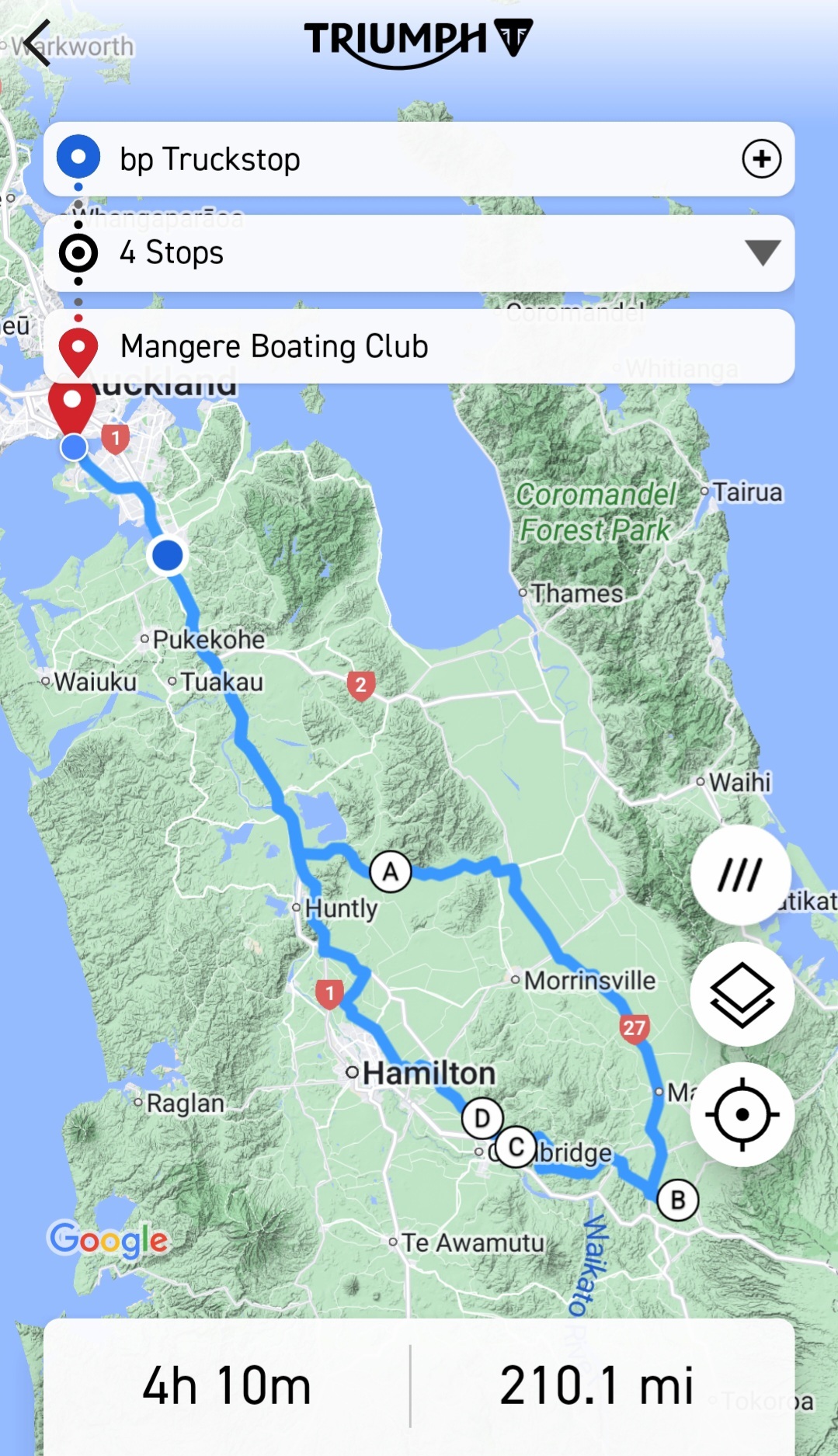Select waypoint D on the route
This screenshot has width=838, height=1456.
(482, 1119)
